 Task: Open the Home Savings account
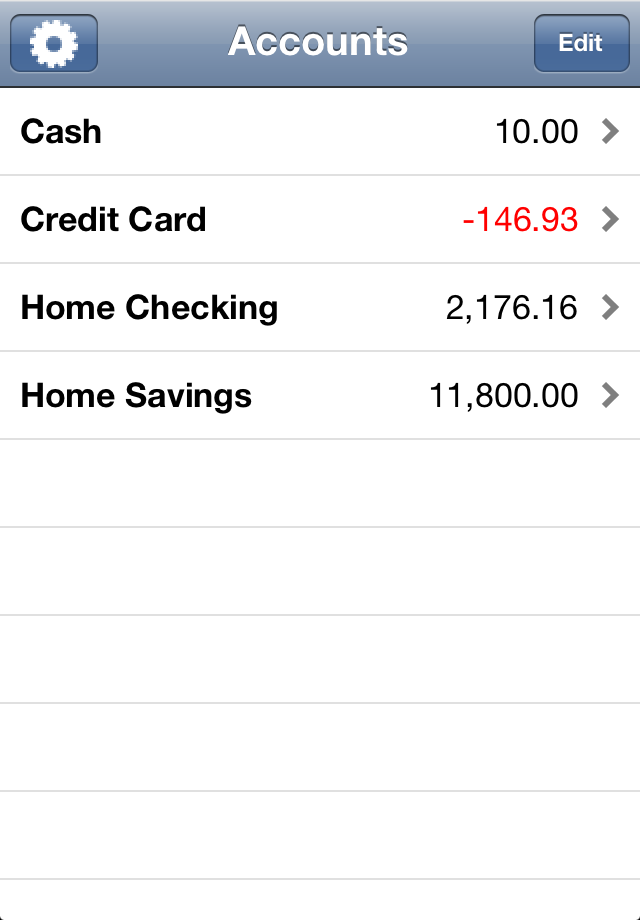[x=320, y=396]
